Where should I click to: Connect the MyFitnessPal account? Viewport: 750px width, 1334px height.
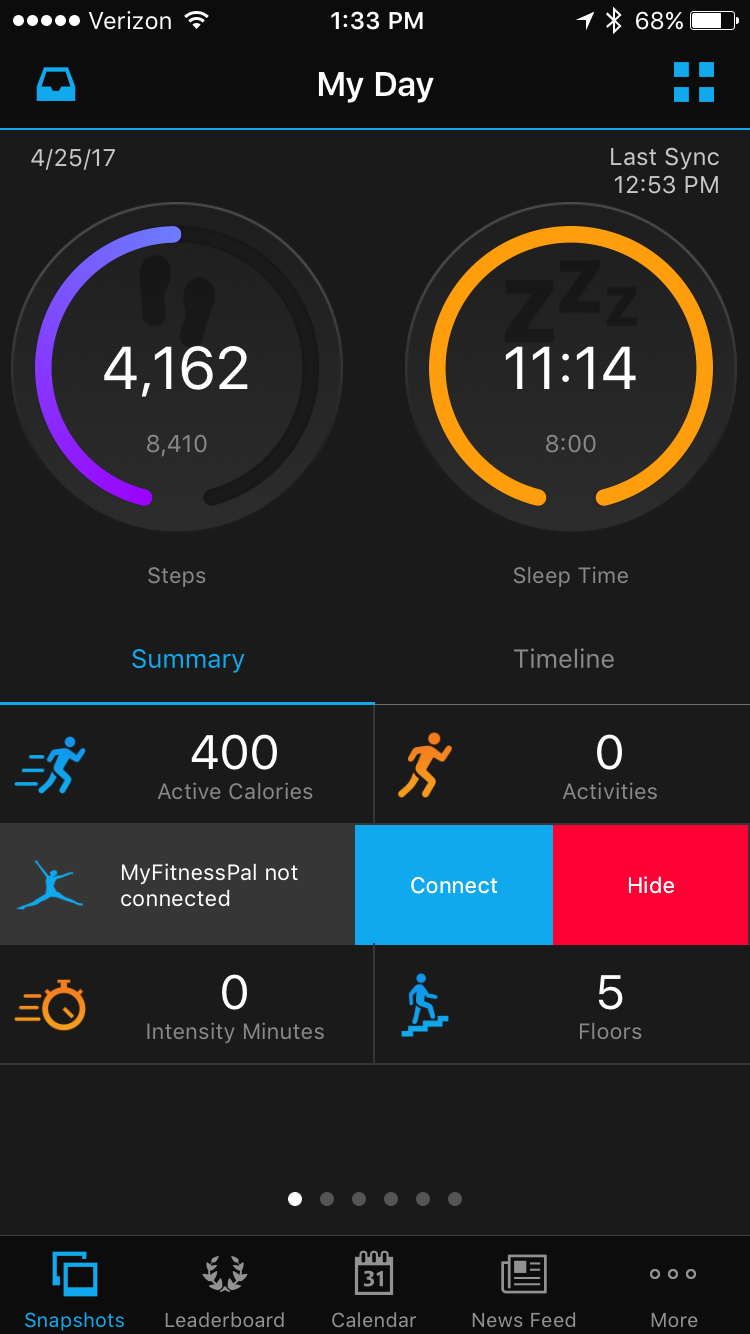click(454, 885)
